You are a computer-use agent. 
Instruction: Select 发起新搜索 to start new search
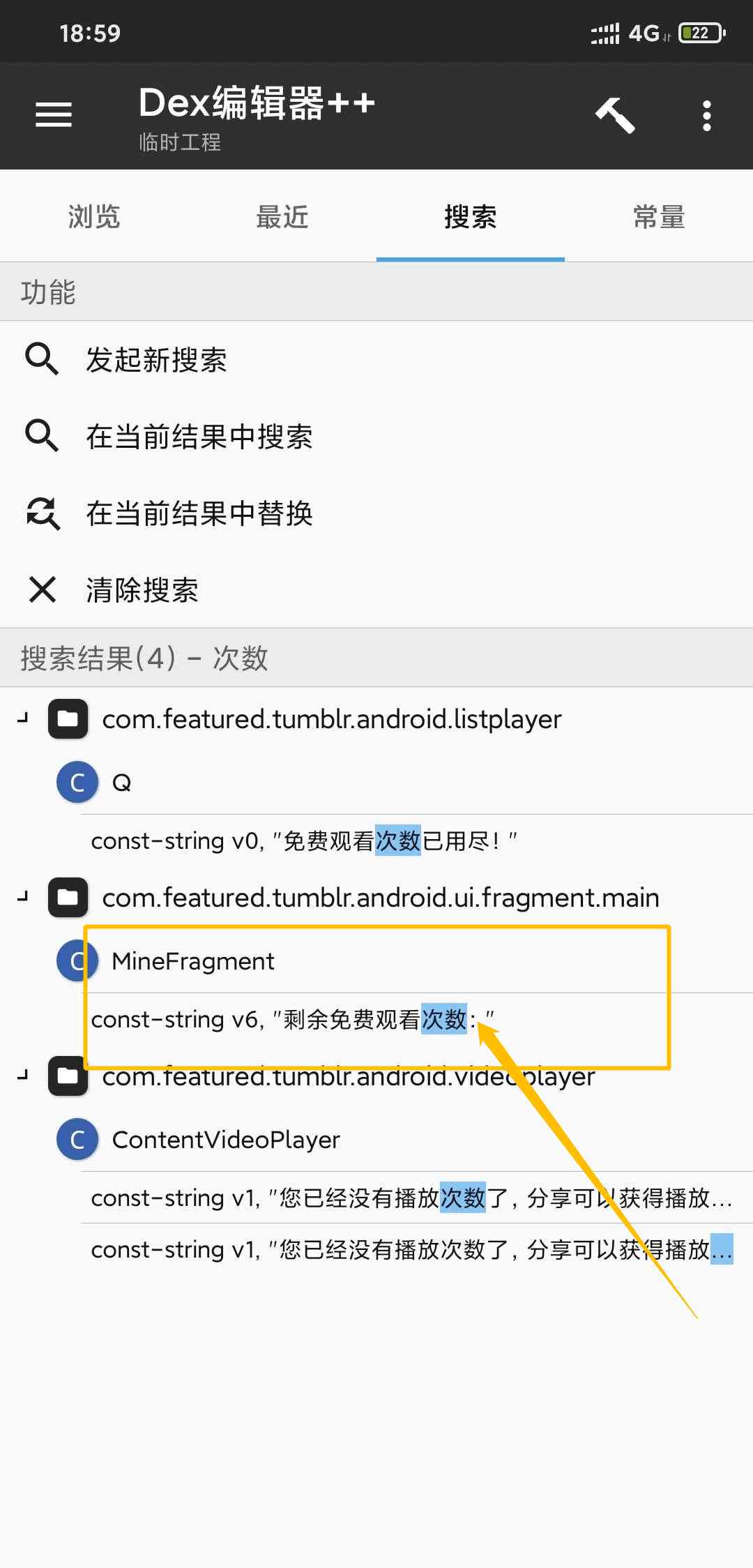[376, 360]
